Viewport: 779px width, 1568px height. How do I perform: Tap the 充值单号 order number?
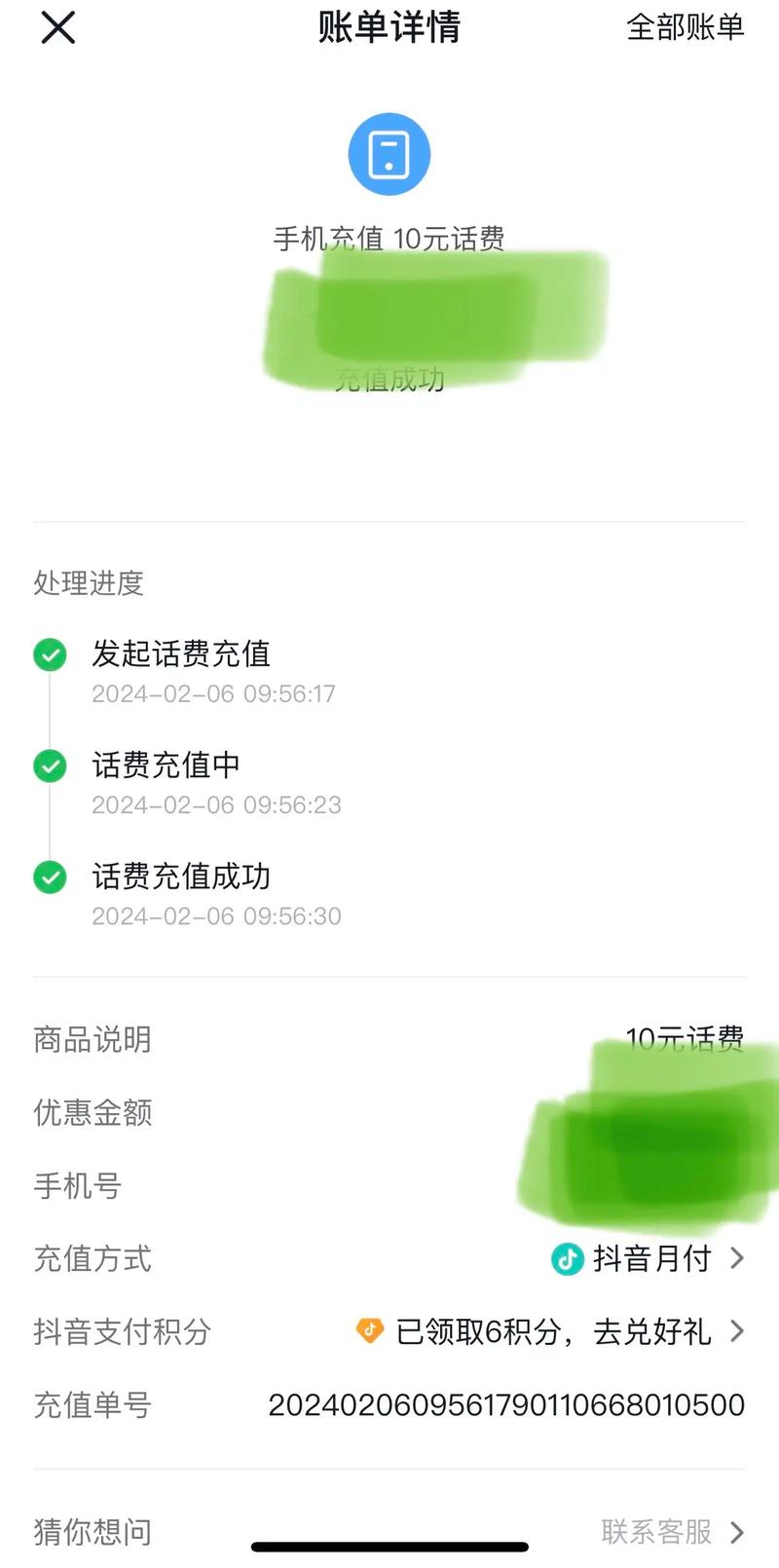click(x=505, y=1404)
